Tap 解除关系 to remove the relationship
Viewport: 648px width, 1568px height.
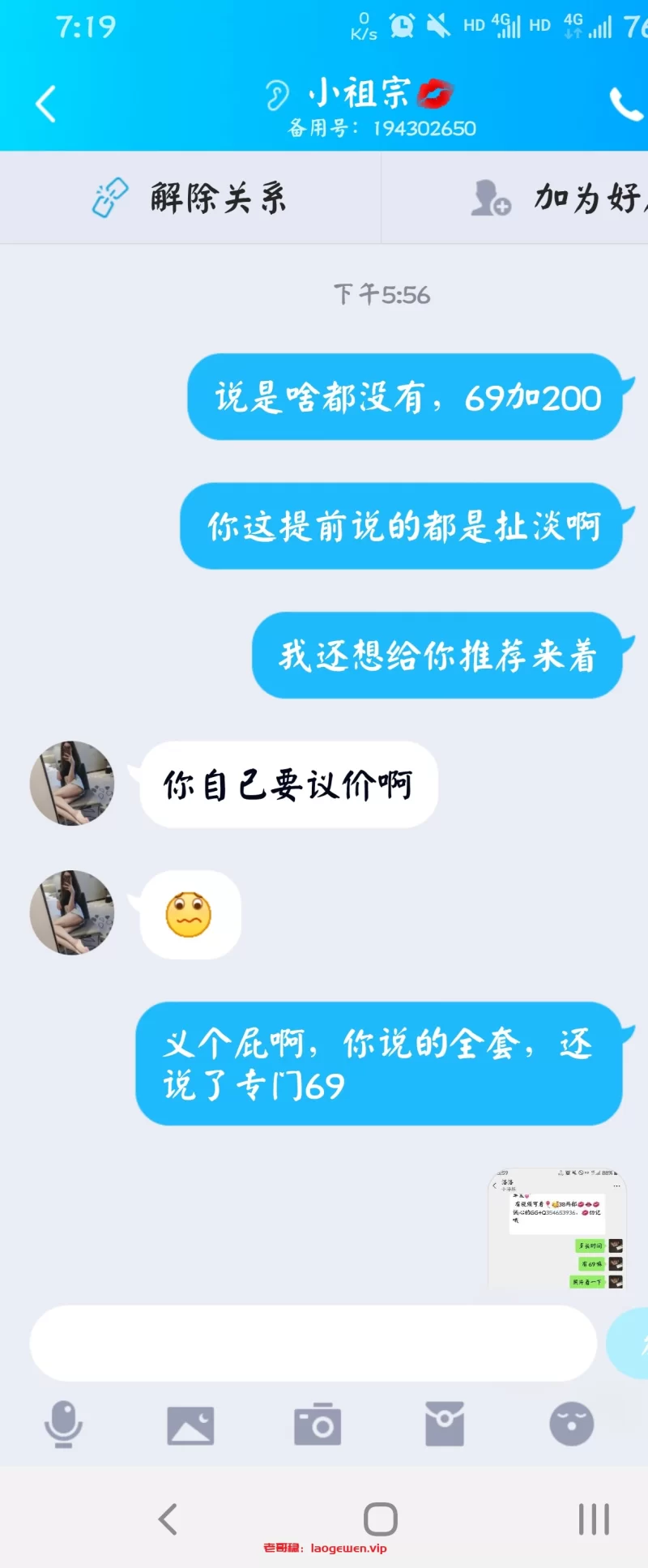[x=190, y=198]
